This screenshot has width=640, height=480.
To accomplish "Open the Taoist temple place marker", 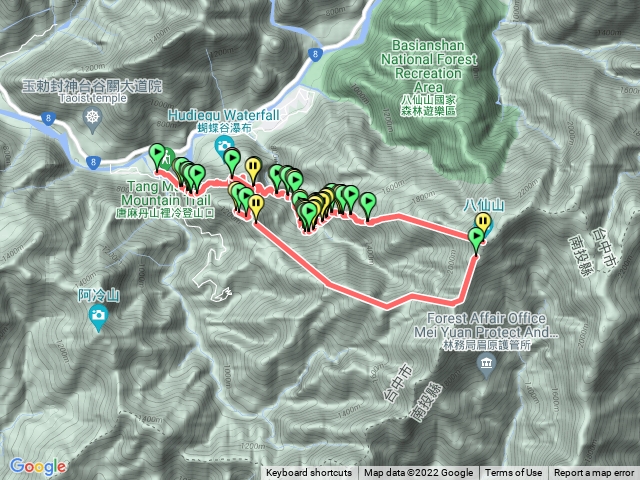I will pos(93,118).
